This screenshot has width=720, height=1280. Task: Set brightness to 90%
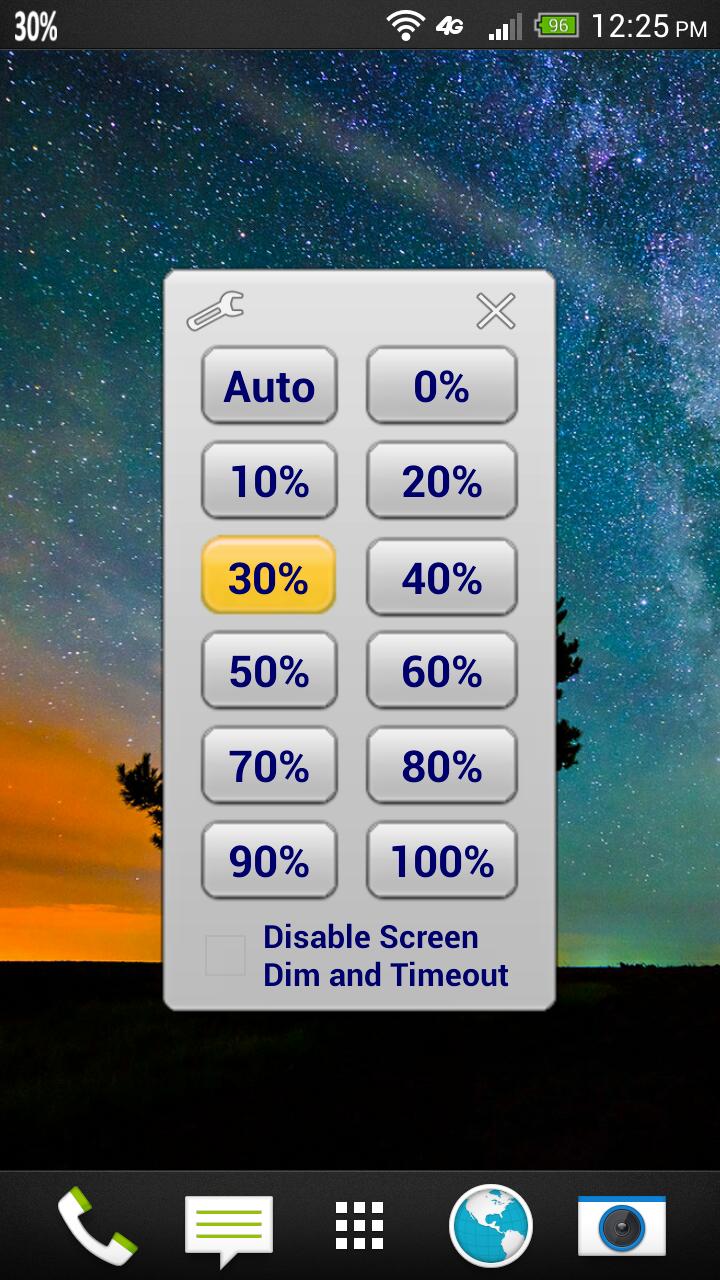click(269, 860)
